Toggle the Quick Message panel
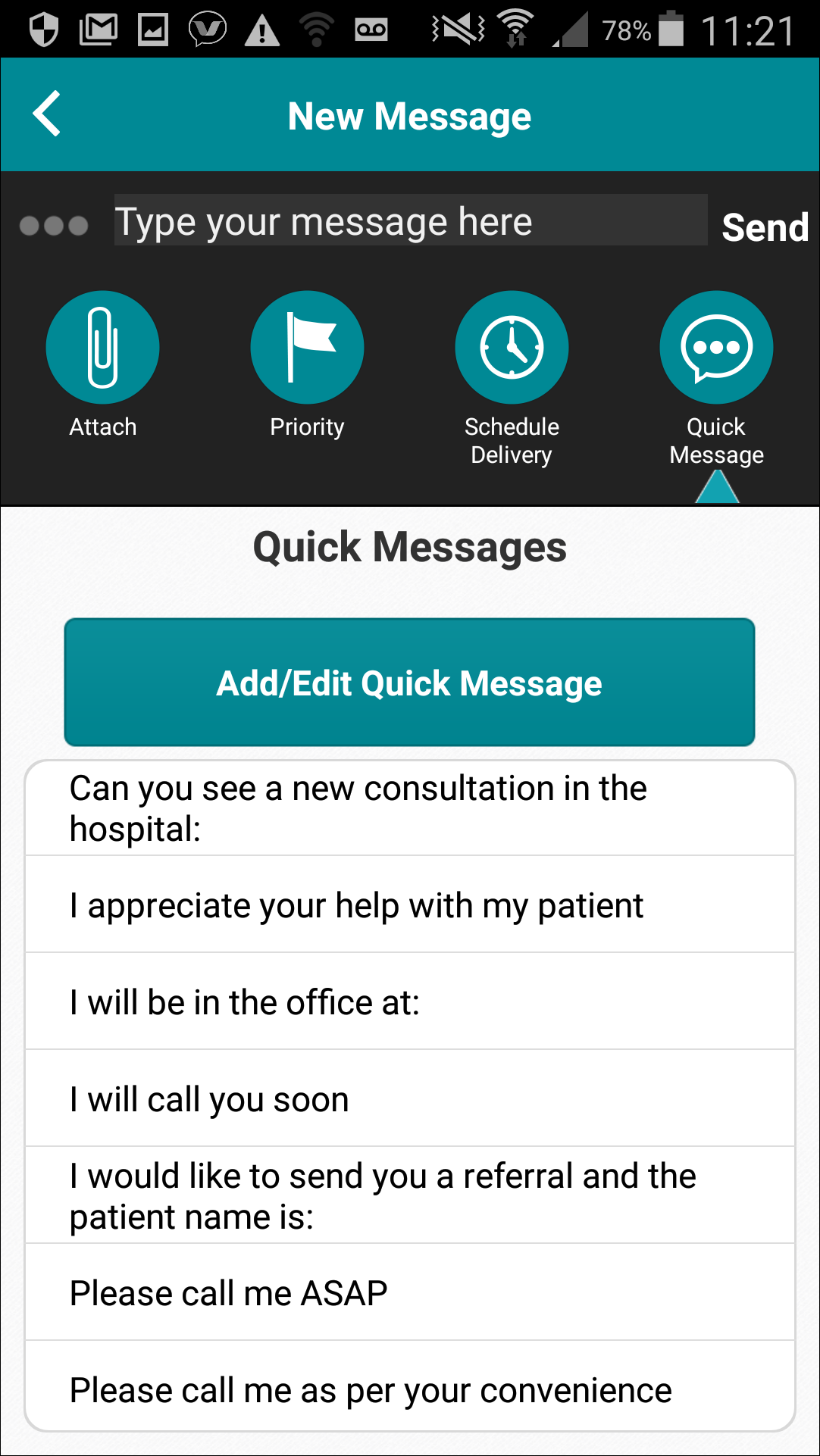The image size is (820, 1456). pyautogui.click(x=716, y=378)
